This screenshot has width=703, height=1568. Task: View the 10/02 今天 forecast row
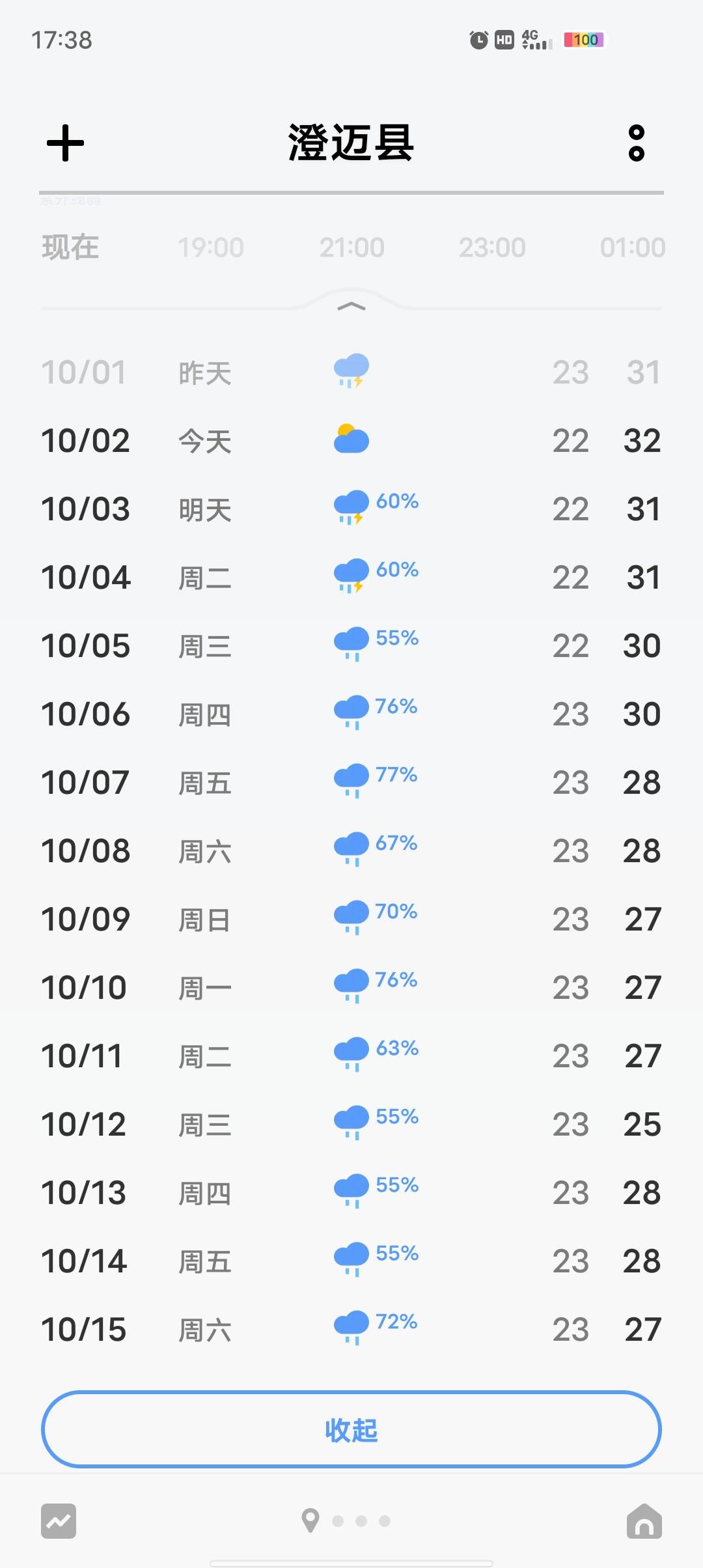coord(351,441)
